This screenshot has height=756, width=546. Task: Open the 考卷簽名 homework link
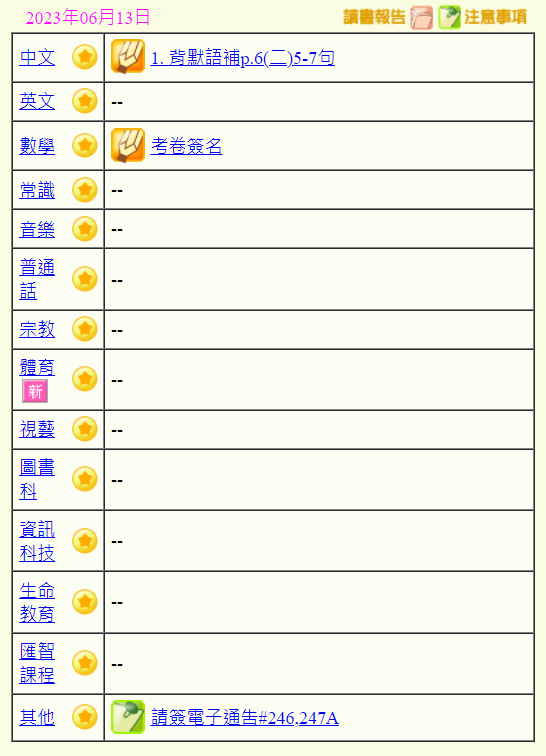[x=187, y=146]
